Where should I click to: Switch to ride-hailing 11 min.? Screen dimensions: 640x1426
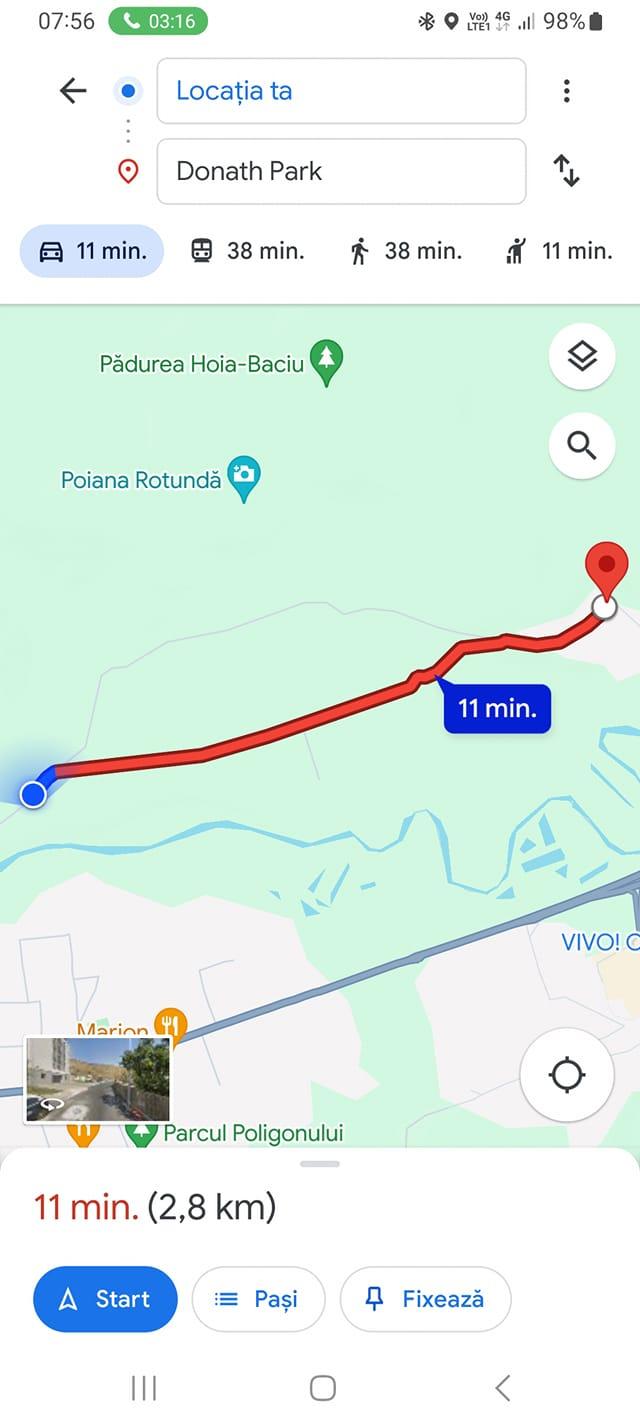pos(559,251)
